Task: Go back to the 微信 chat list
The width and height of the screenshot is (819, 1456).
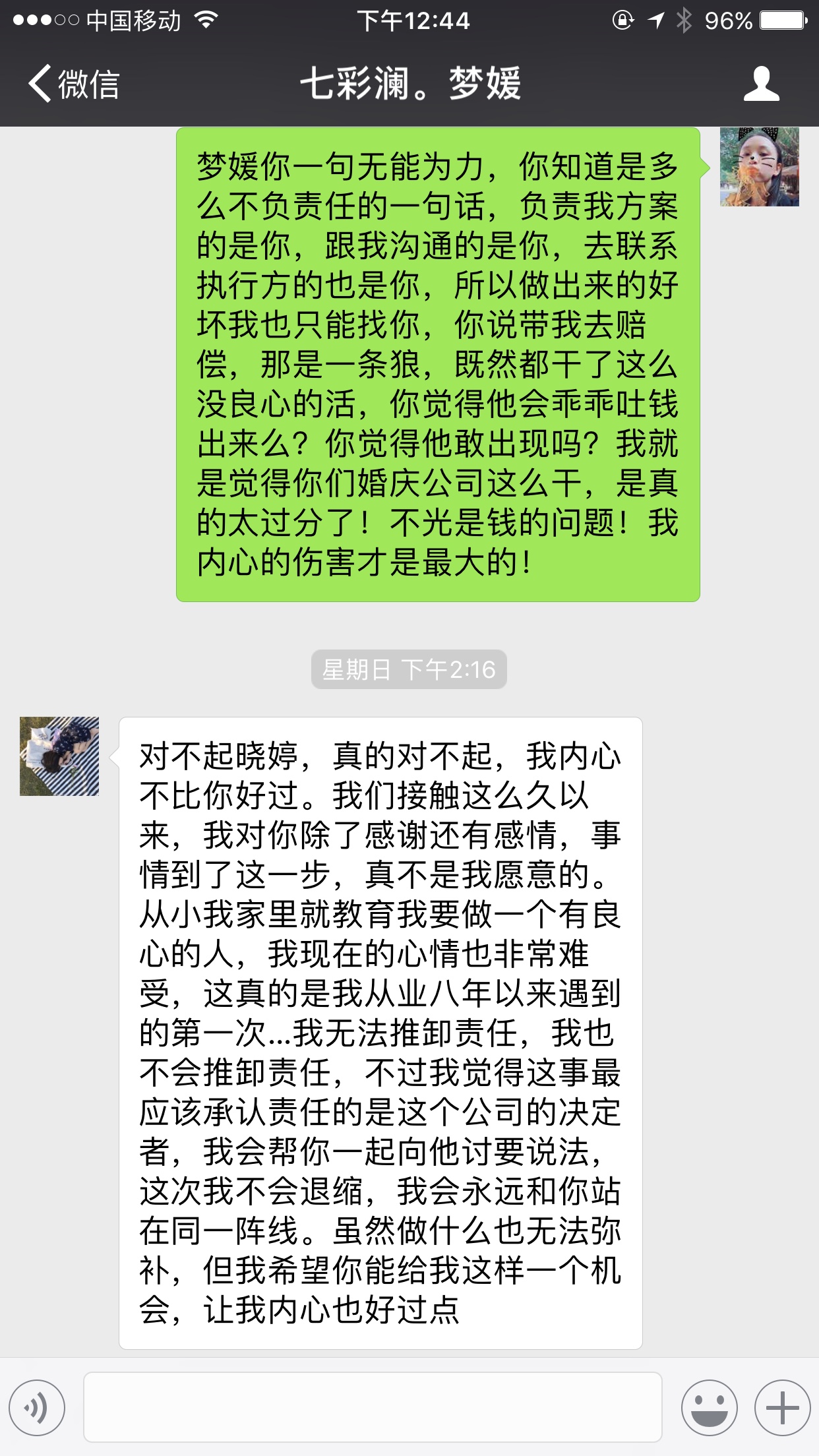Action: tap(74, 84)
